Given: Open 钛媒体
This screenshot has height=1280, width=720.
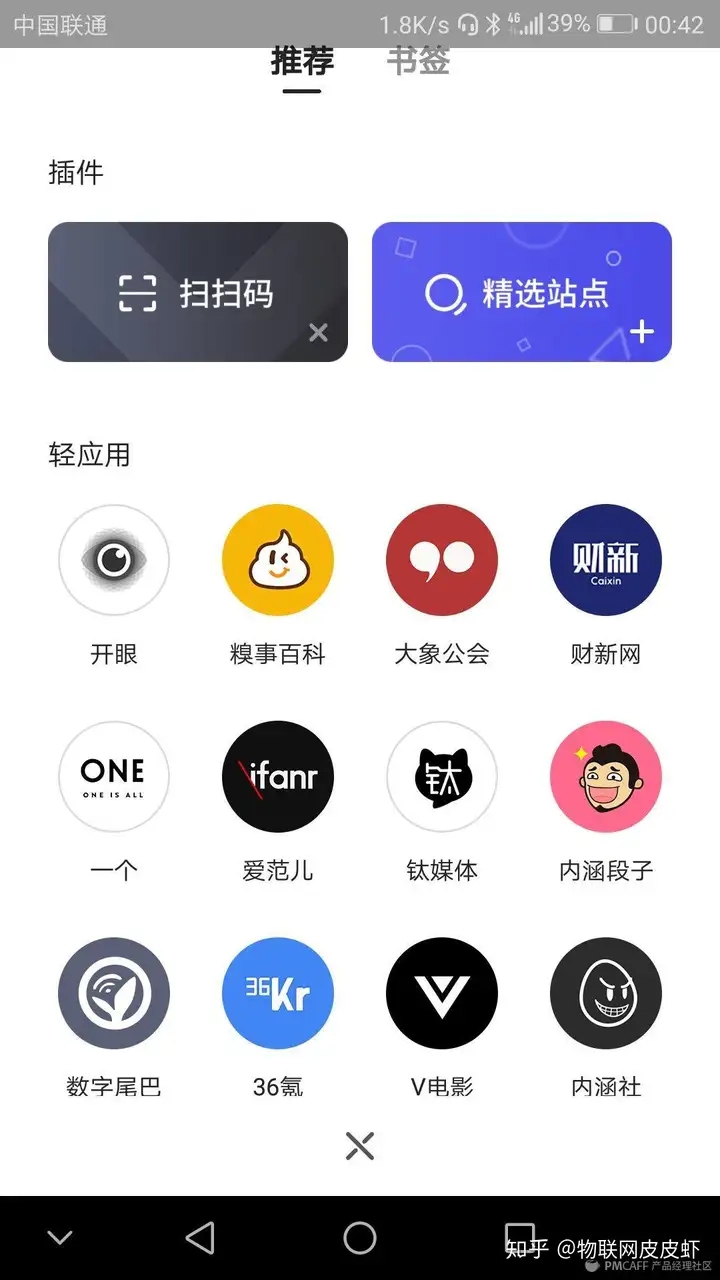Looking at the screenshot, I should tap(442, 777).
